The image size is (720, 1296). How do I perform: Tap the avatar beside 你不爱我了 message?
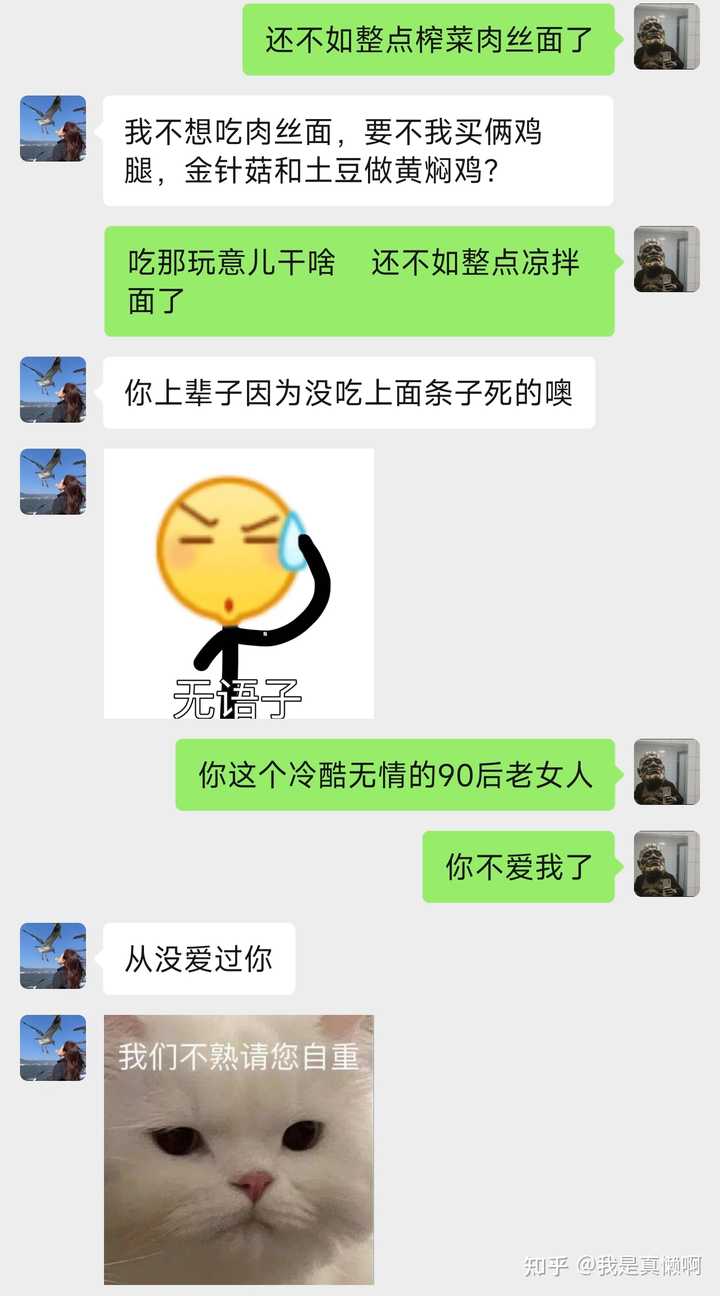click(666, 864)
